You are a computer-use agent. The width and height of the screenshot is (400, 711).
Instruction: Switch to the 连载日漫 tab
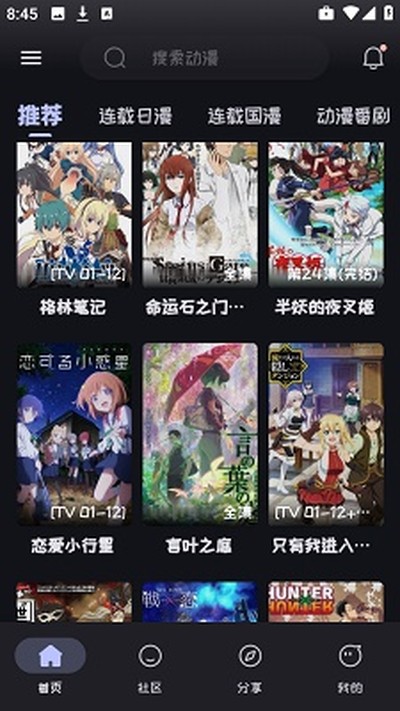[135, 116]
